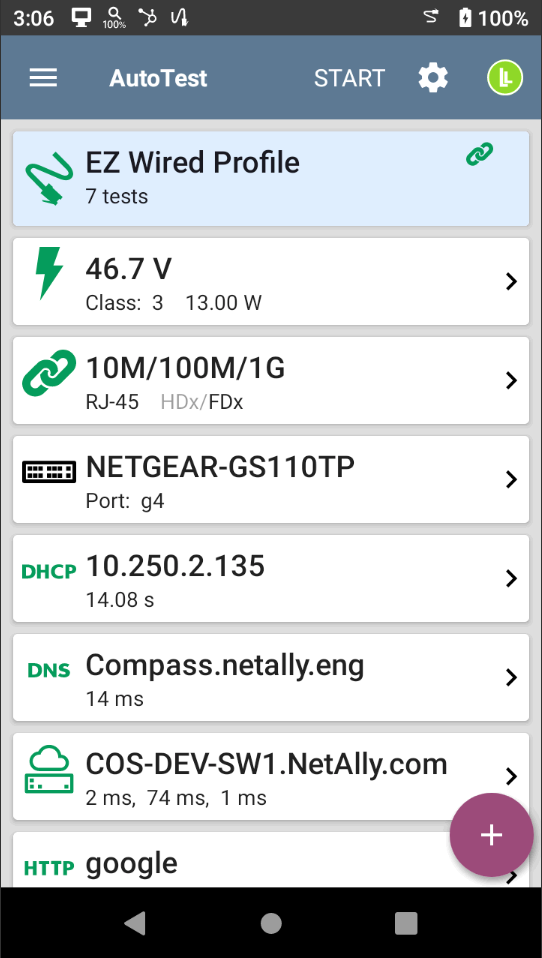Open the 10M/100M/1G link test card
542x958 pixels.
point(271,380)
